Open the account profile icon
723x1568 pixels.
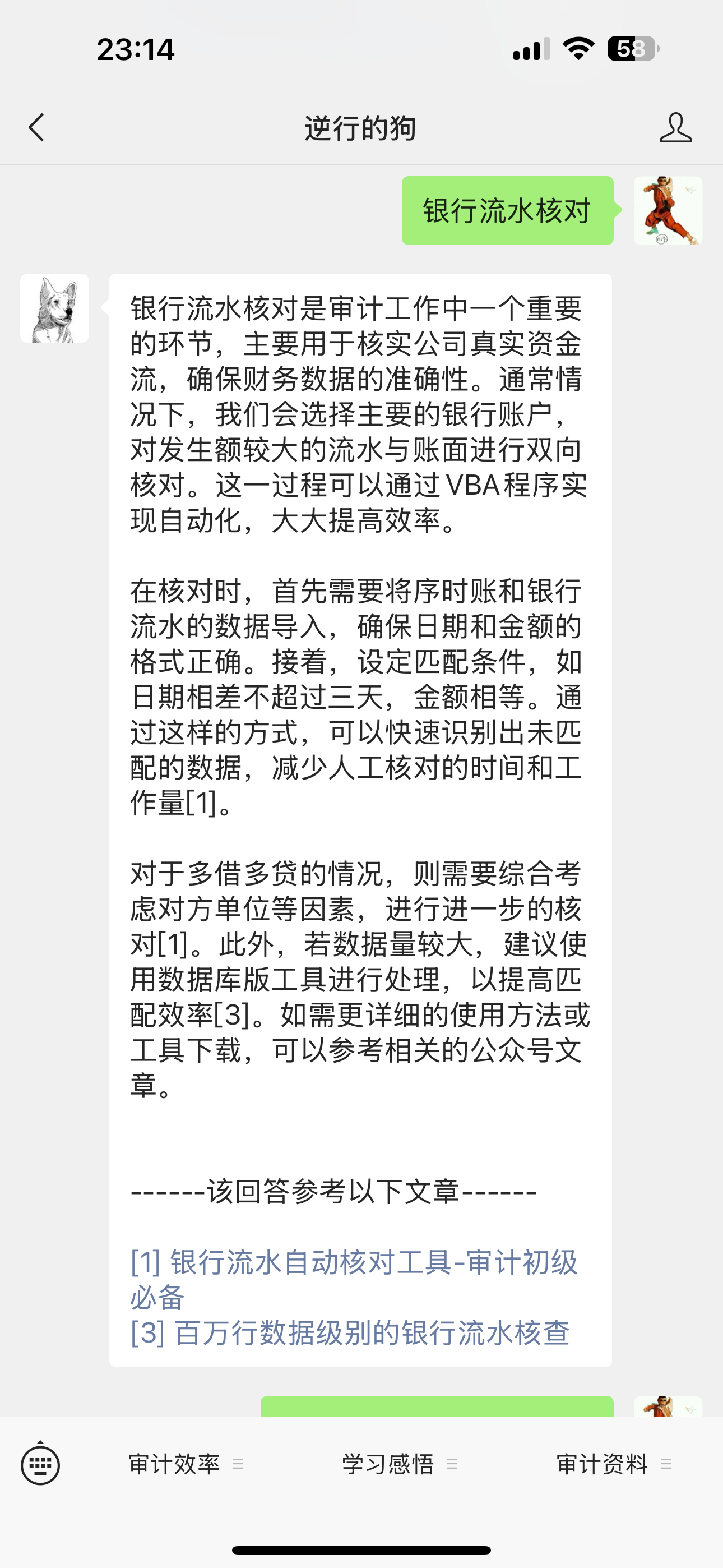(x=675, y=128)
